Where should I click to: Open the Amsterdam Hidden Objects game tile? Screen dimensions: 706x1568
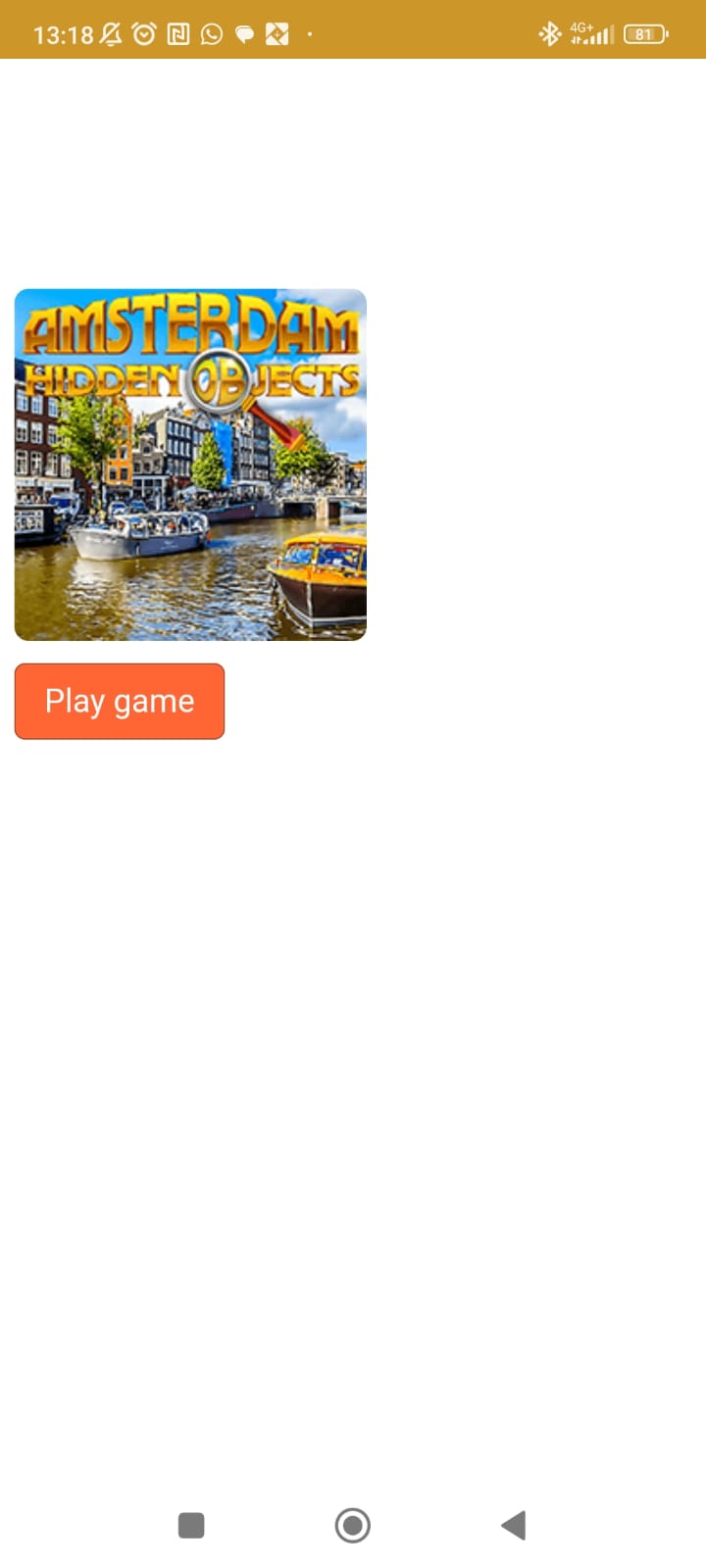pos(190,465)
